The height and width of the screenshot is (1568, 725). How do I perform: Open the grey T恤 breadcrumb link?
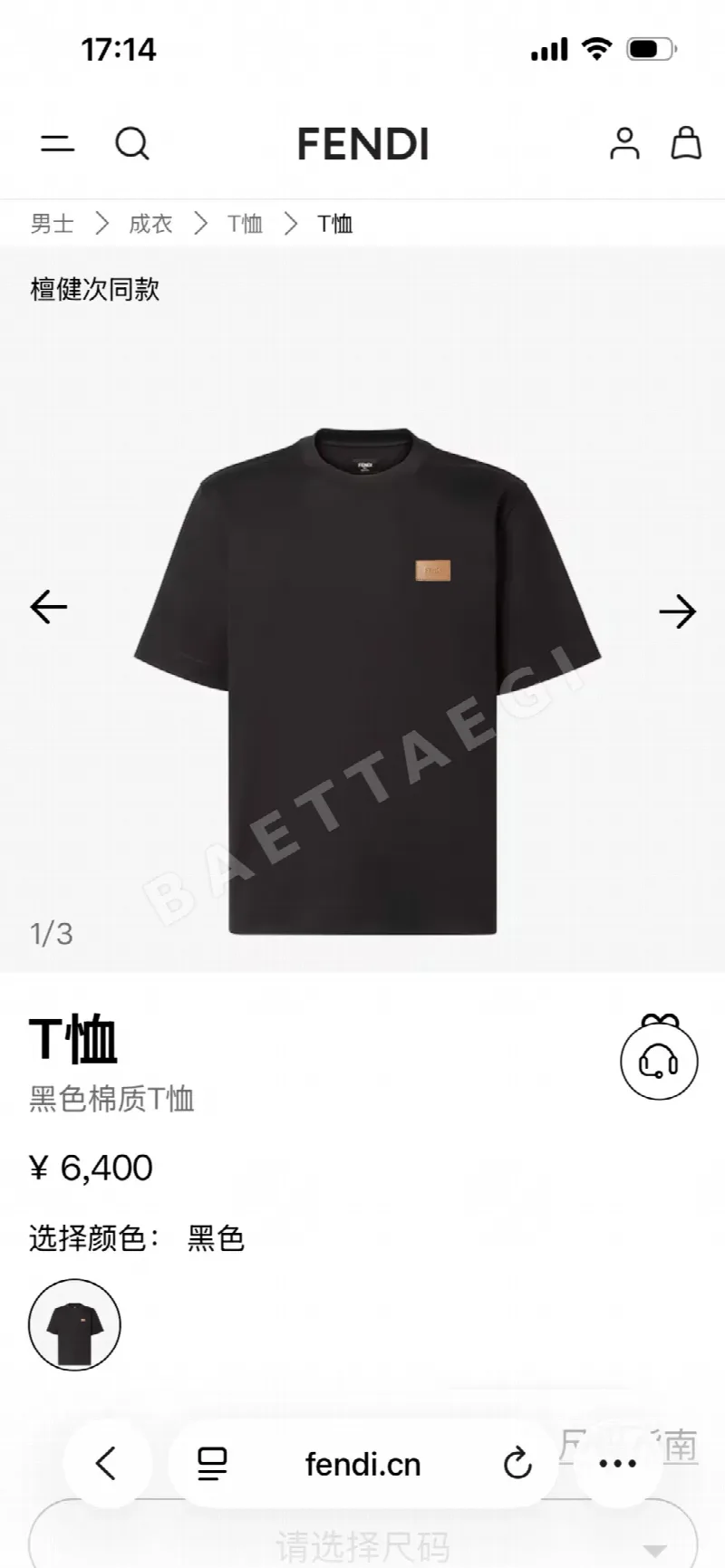(245, 224)
